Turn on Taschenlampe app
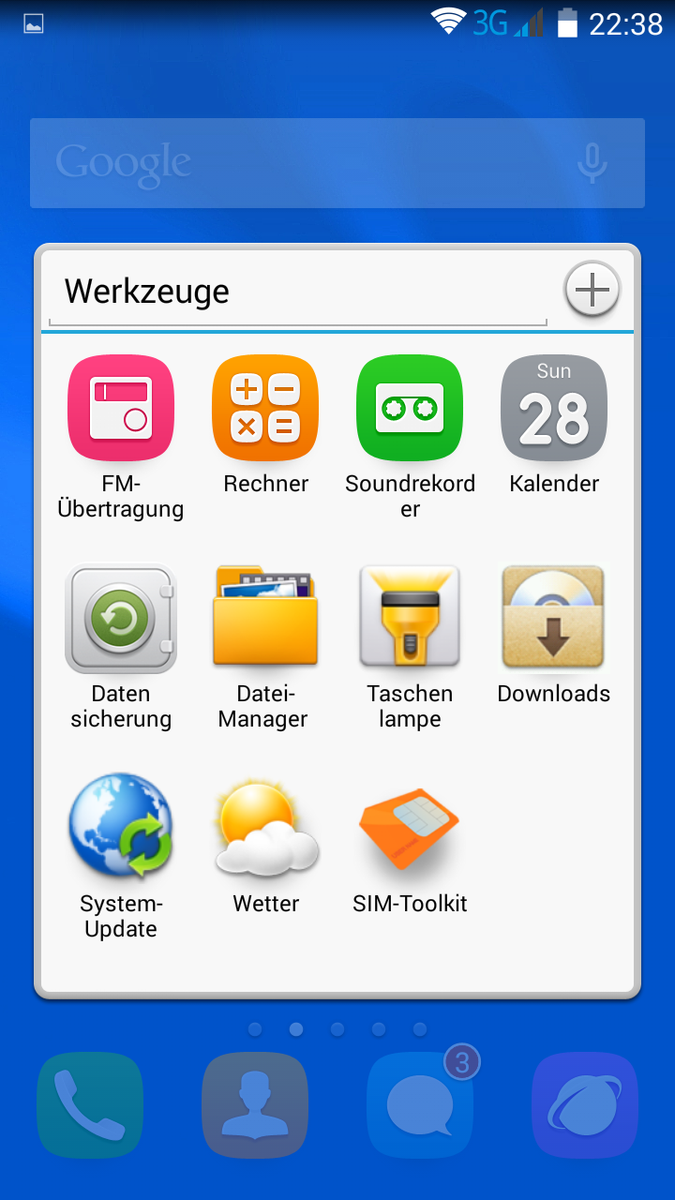This screenshot has height=1200, width=675. (x=409, y=618)
